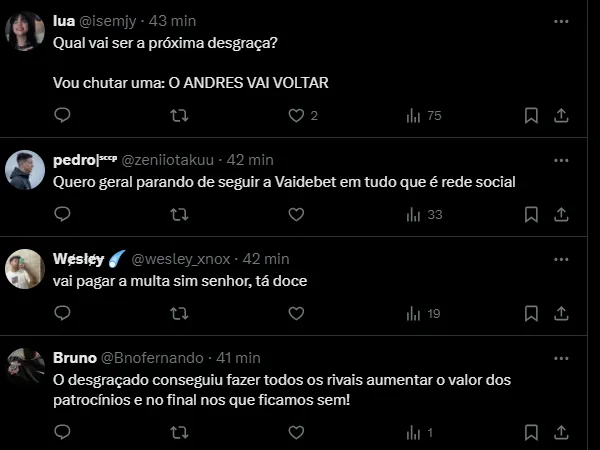Retweet Bruno's tweet about patrocínios
Screen dimensions: 600x450
point(179,432)
